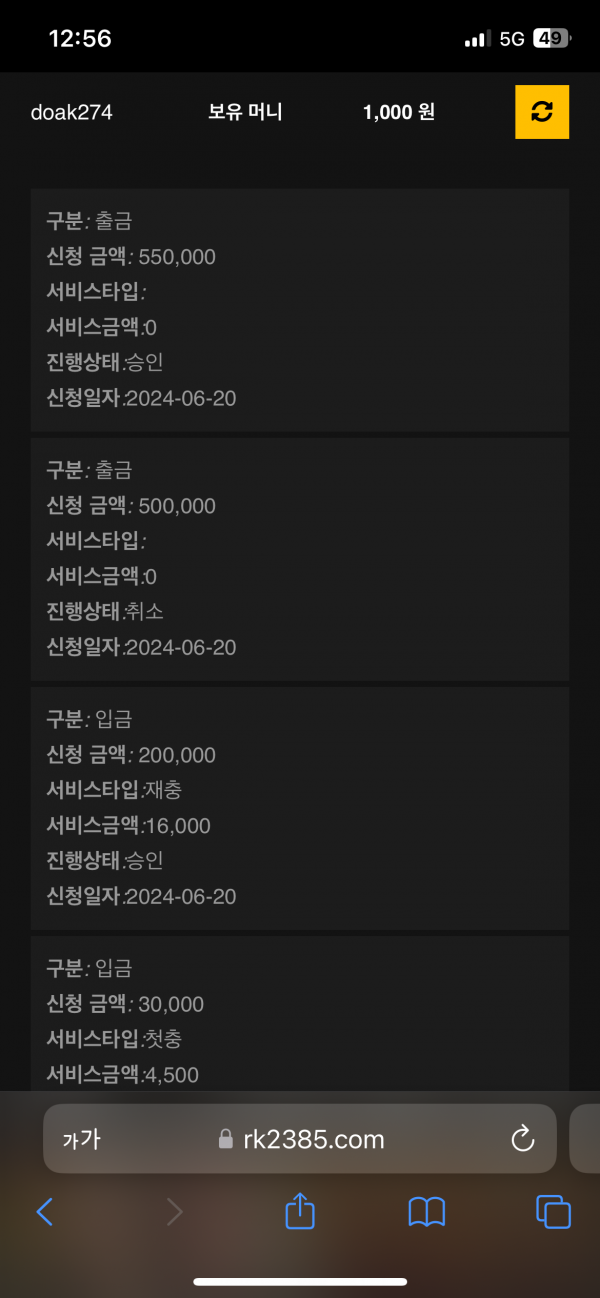Show all open Safari tabs
The image size is (600, 1298).
(553, 1212)
